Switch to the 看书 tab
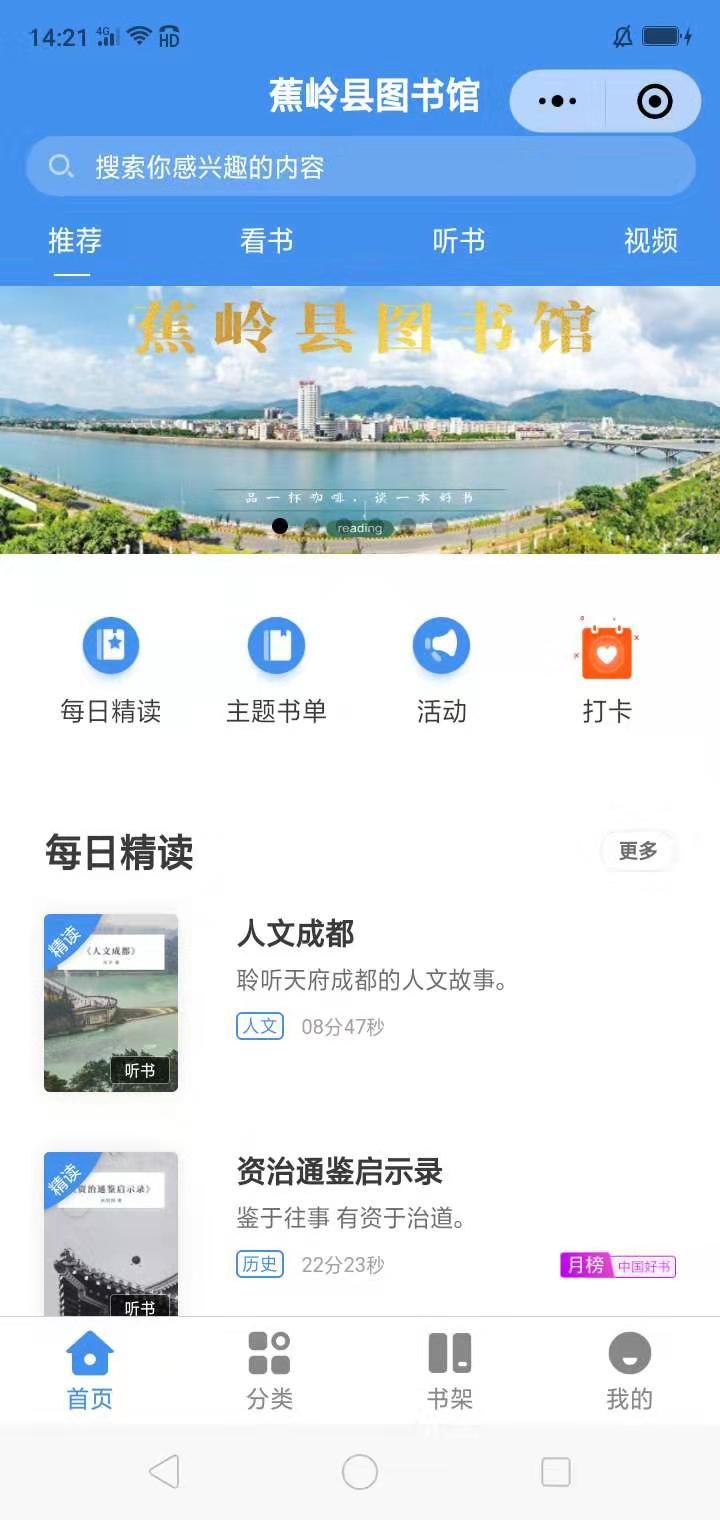 (x=266, y=241)
